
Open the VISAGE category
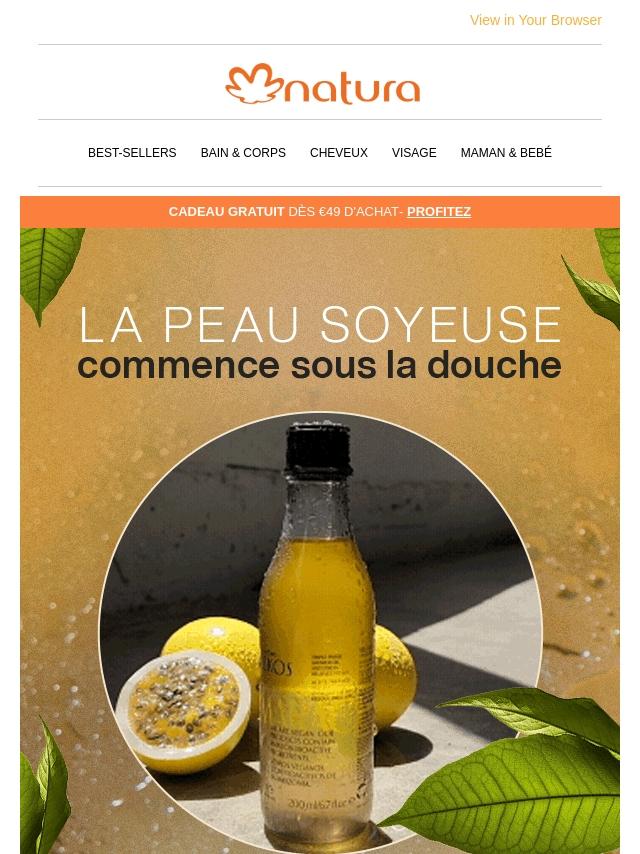click(414, 153)
